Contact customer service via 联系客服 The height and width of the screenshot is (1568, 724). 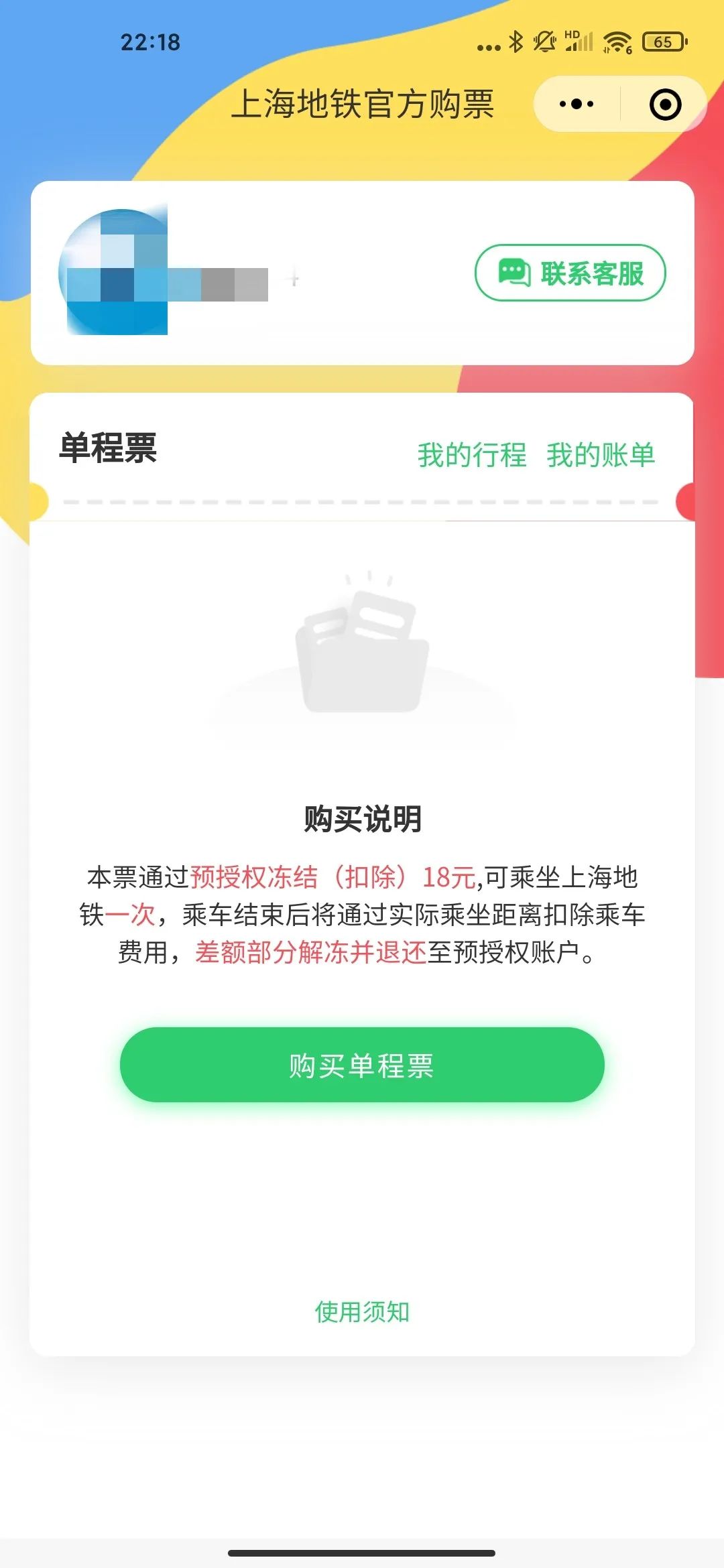pyautogui.click(x=570, y=273)
